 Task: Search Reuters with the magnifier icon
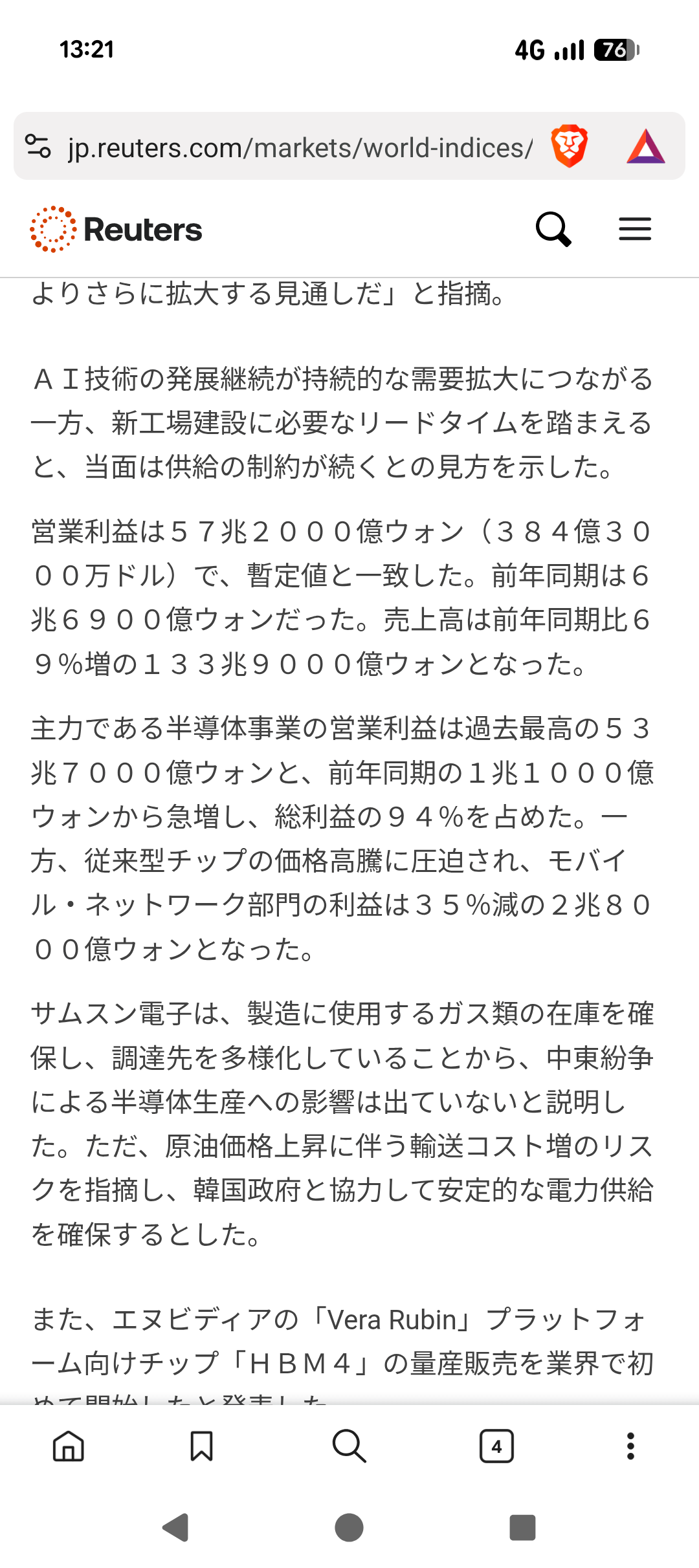[553, 229]
